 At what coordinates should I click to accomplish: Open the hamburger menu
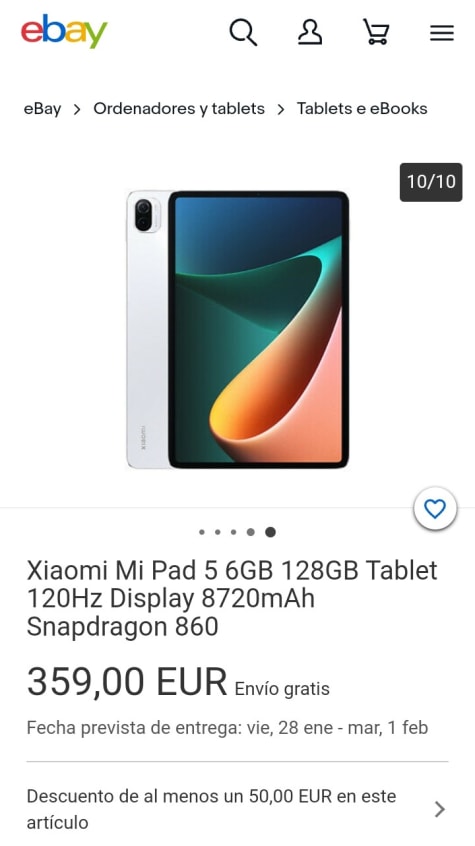[x=442, y=33]
